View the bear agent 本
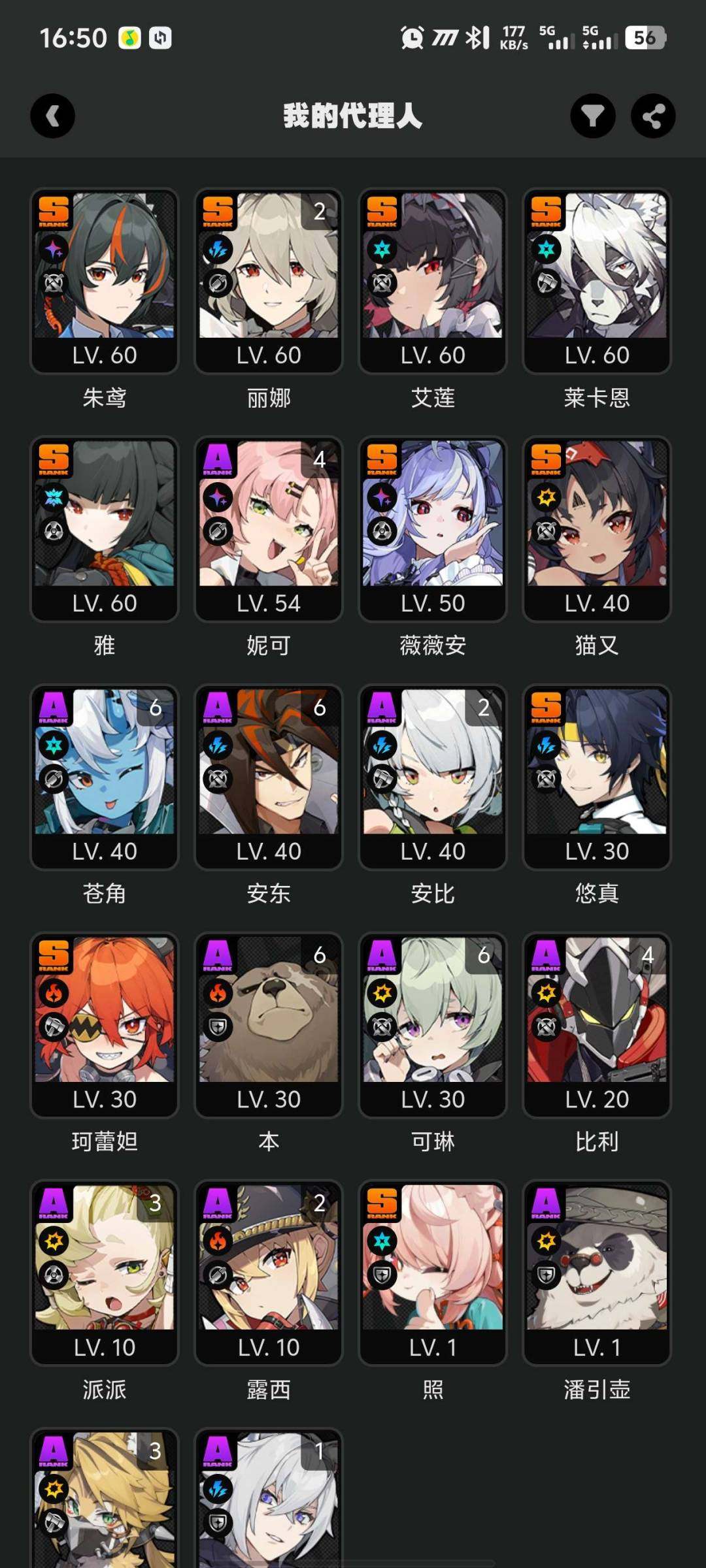Image resolution: width=706 pixels, height=1568 pixels. 269,1025
